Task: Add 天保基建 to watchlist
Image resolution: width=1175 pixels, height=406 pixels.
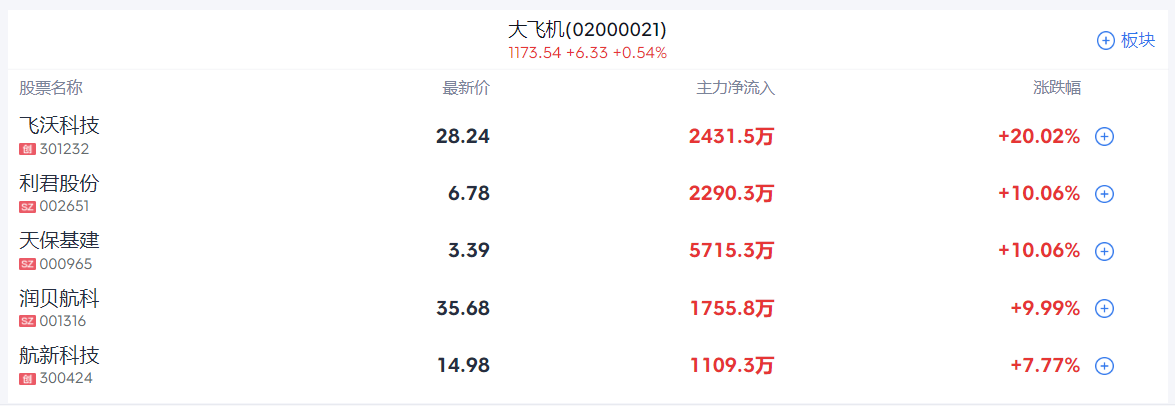Action: point(1104,251)
